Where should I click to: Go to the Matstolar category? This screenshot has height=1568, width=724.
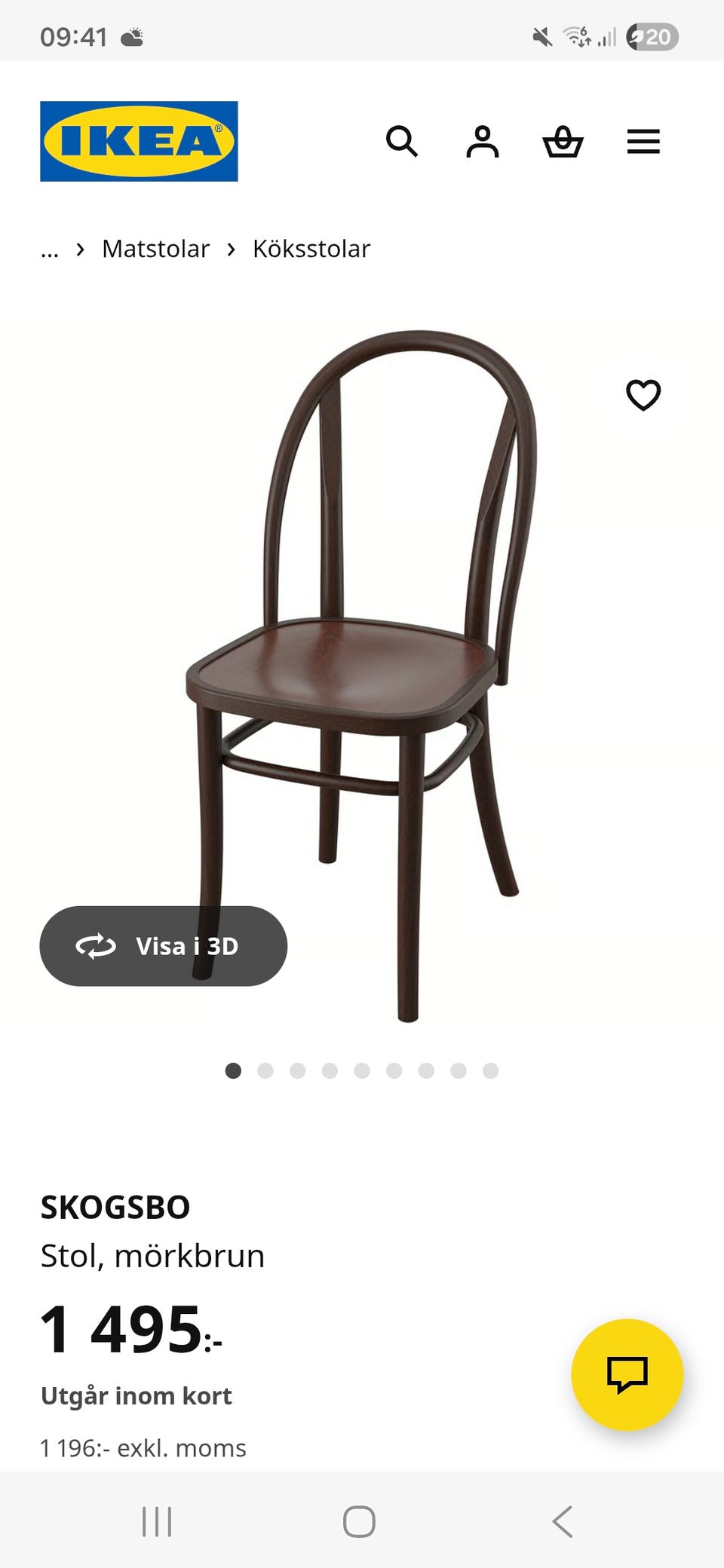point(155,249)
